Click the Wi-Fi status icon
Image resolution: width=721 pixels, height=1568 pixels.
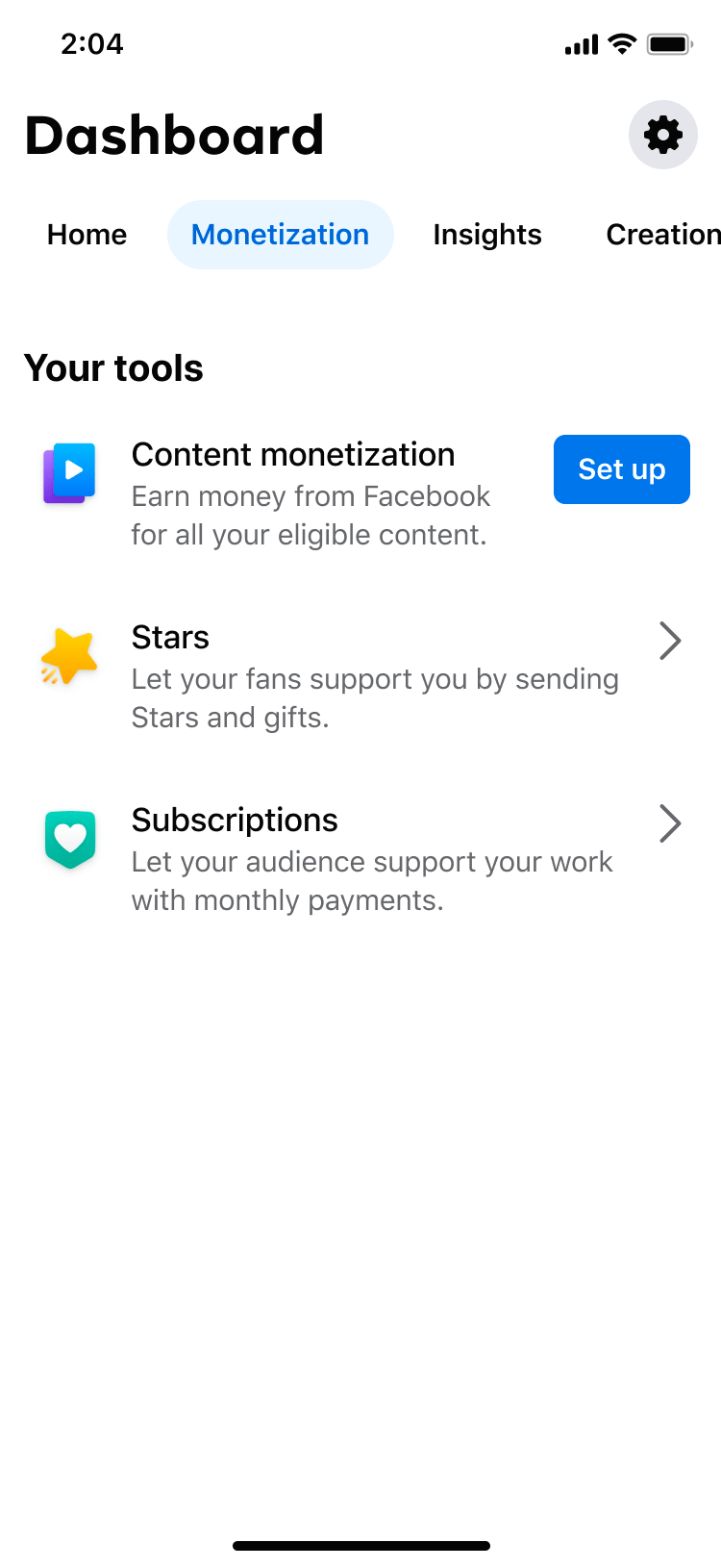pyautogui.click(x=621, y=43)
